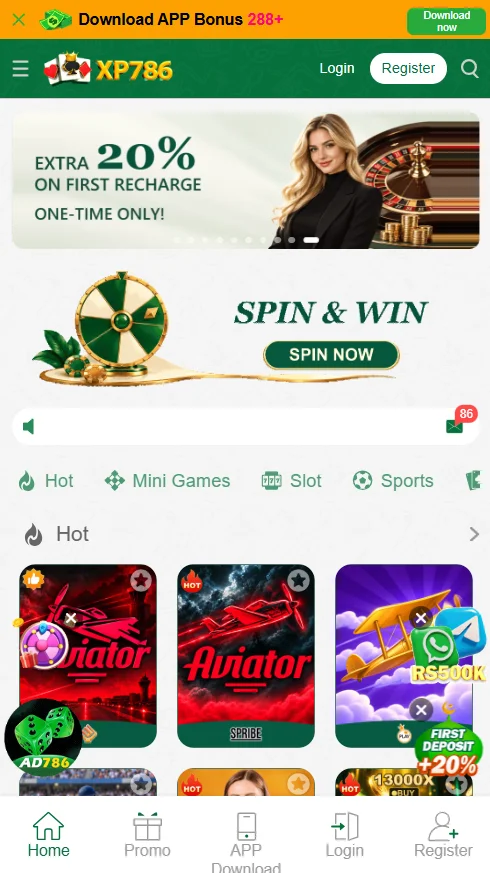Switch to the Promo tab
490x873 pixels.
point(148,834)
